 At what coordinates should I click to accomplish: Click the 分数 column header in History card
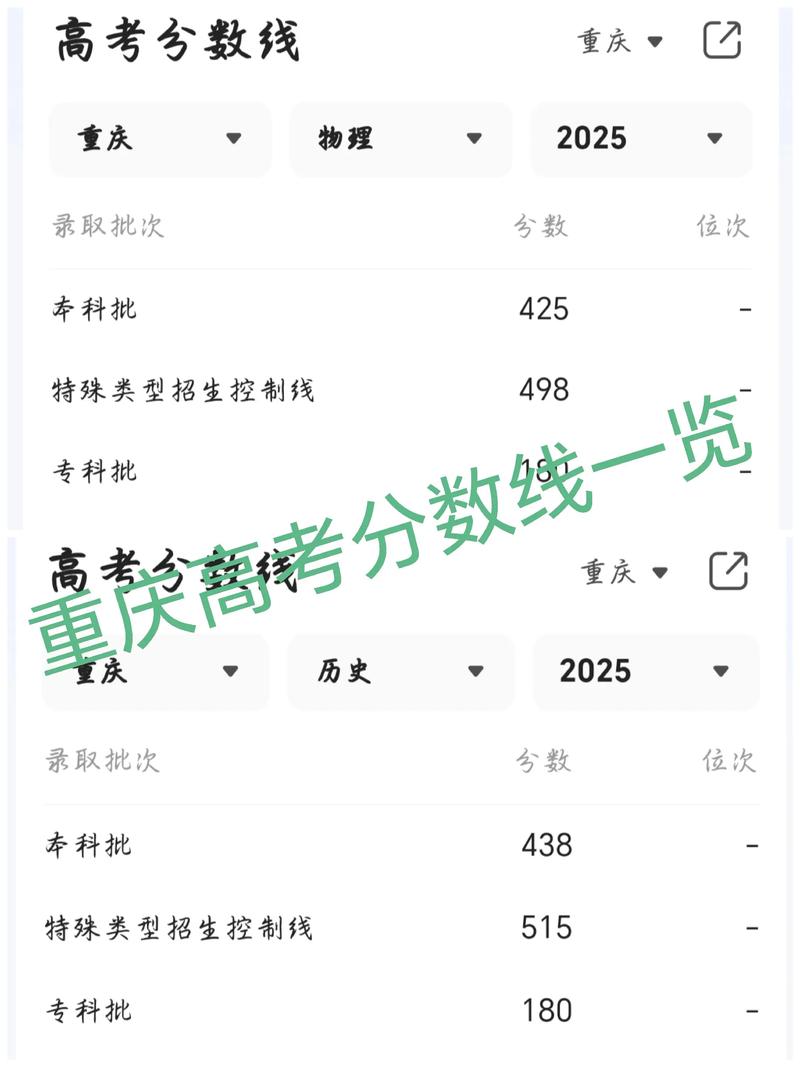click(546, 762)
